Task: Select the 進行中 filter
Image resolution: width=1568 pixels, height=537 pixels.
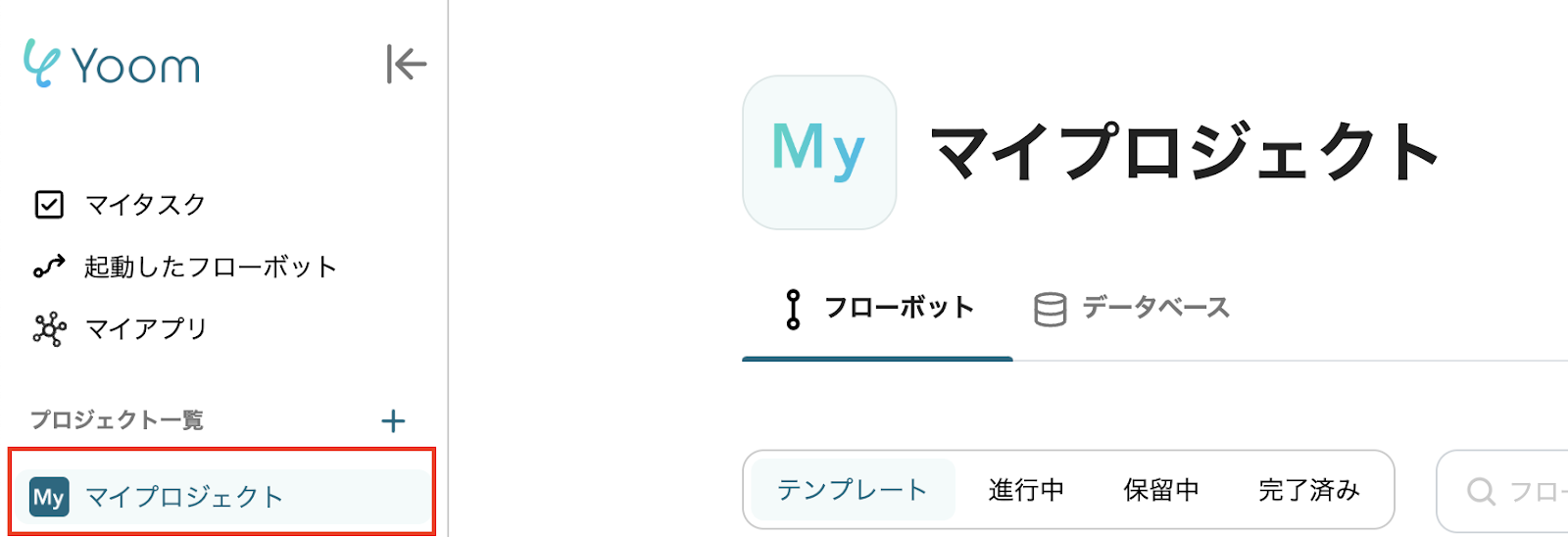Action: tap(1025, 490)
